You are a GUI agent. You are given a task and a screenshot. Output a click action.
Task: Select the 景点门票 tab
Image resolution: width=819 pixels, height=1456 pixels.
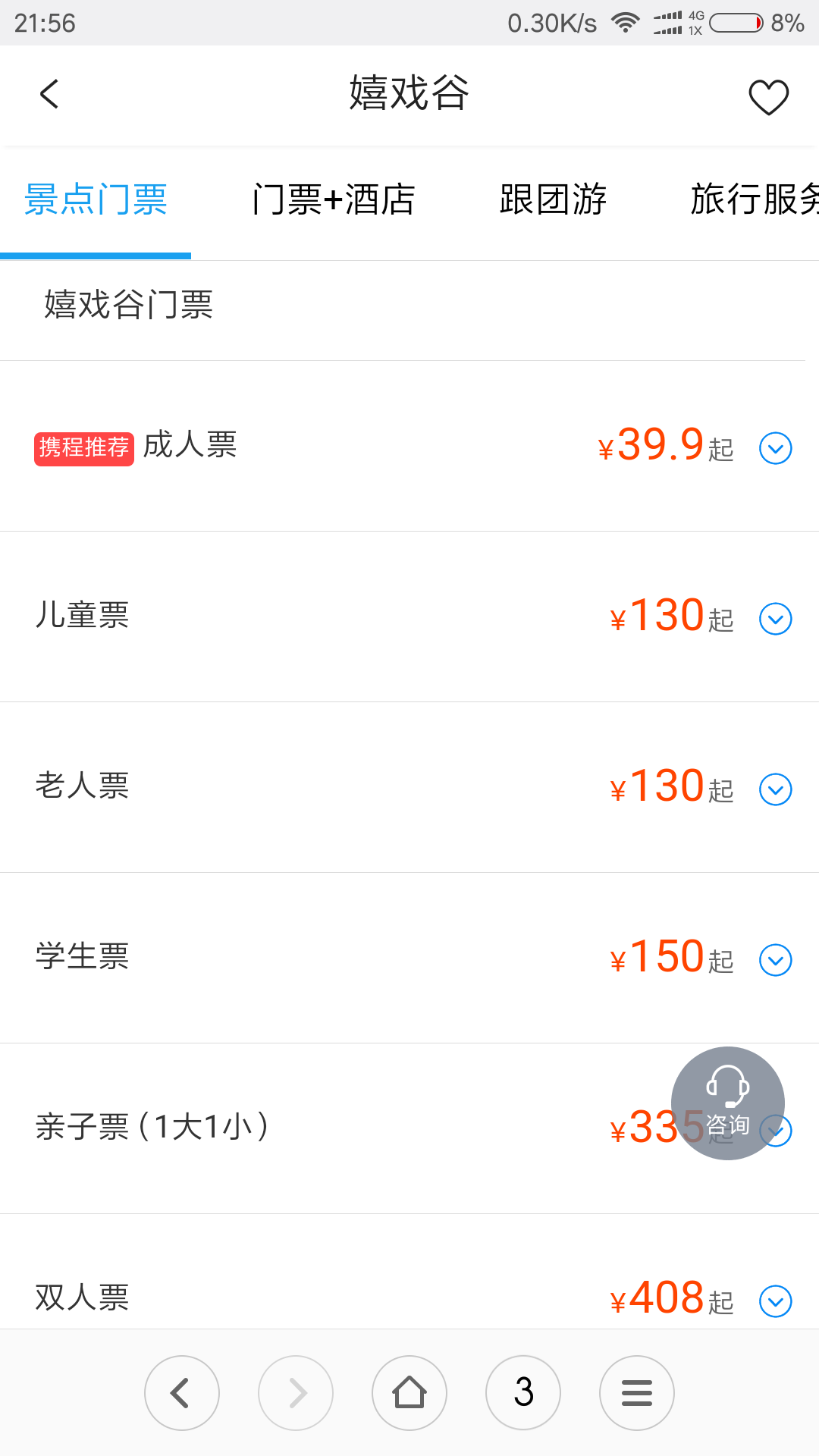point(96,200)
